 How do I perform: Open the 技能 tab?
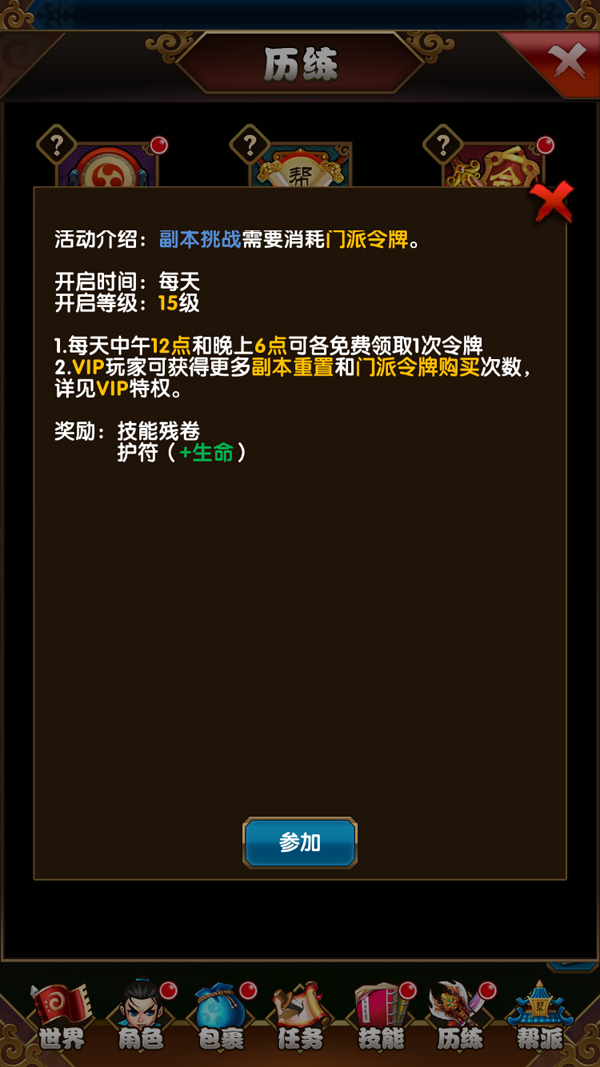(x=380, y=1017)
